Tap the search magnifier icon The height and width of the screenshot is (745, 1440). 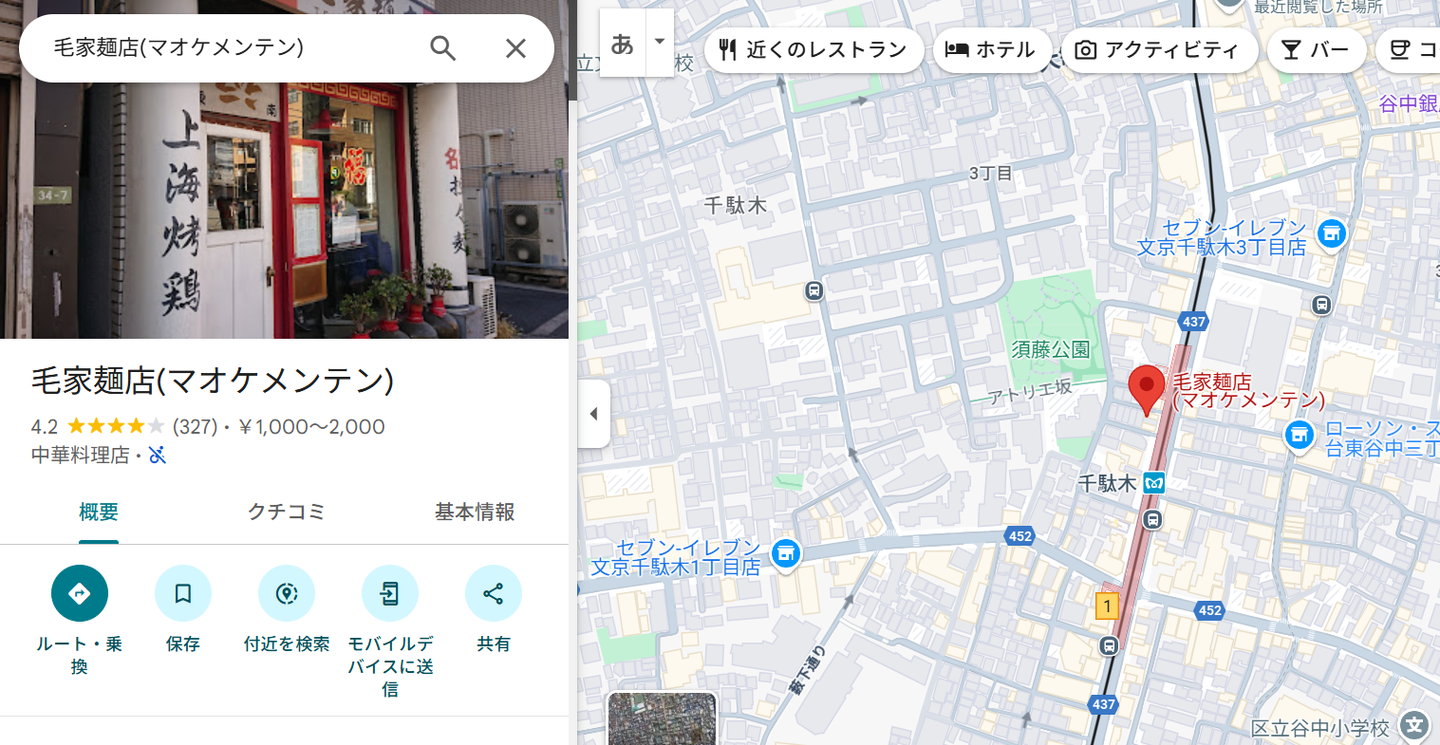click(x=443, y=48)
